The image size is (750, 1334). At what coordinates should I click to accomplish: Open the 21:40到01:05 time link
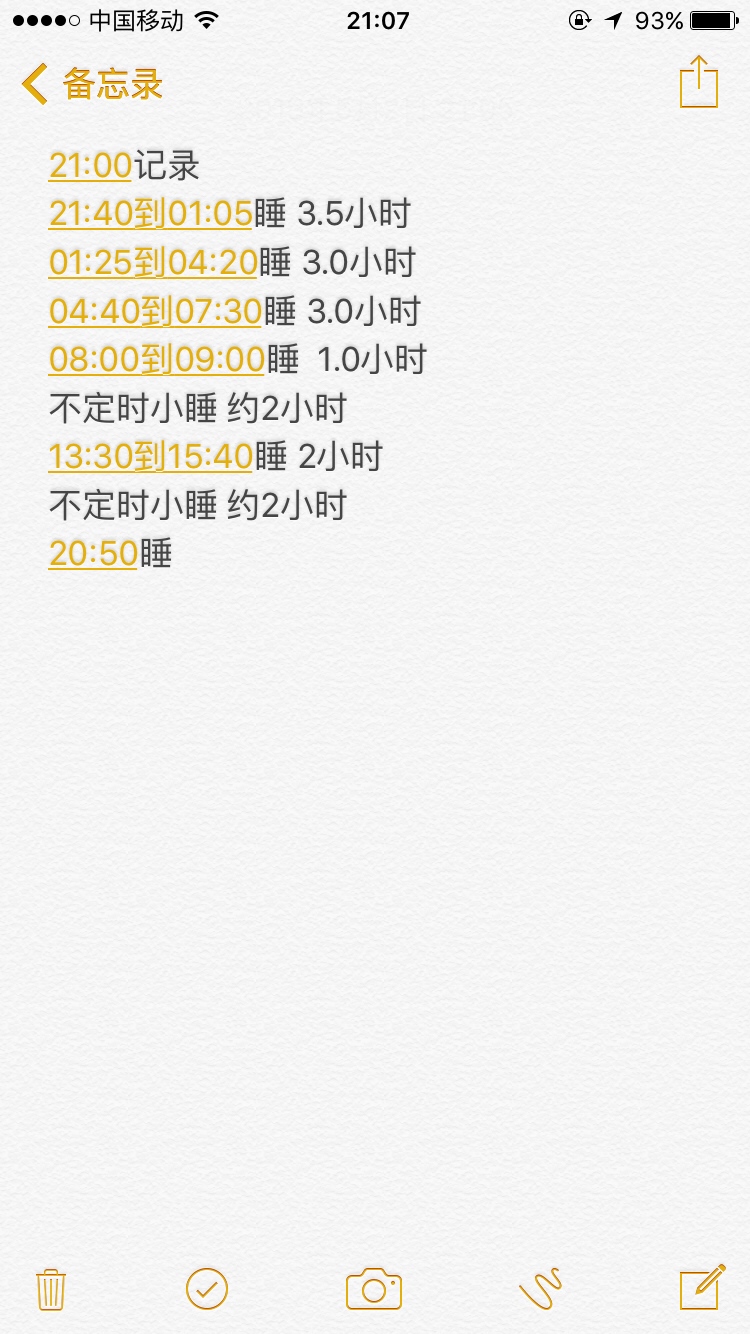pos(150,214)
